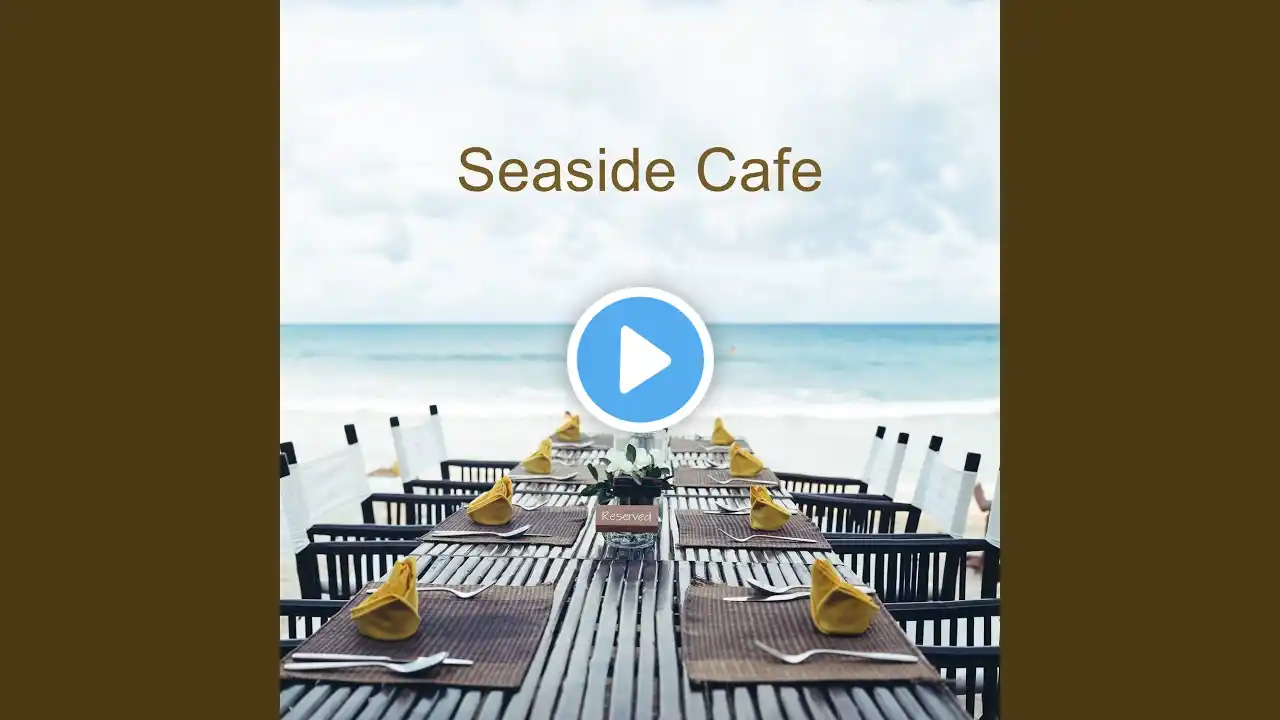
Task: Play the Seaside Cafe video
Action: point(640,359)
